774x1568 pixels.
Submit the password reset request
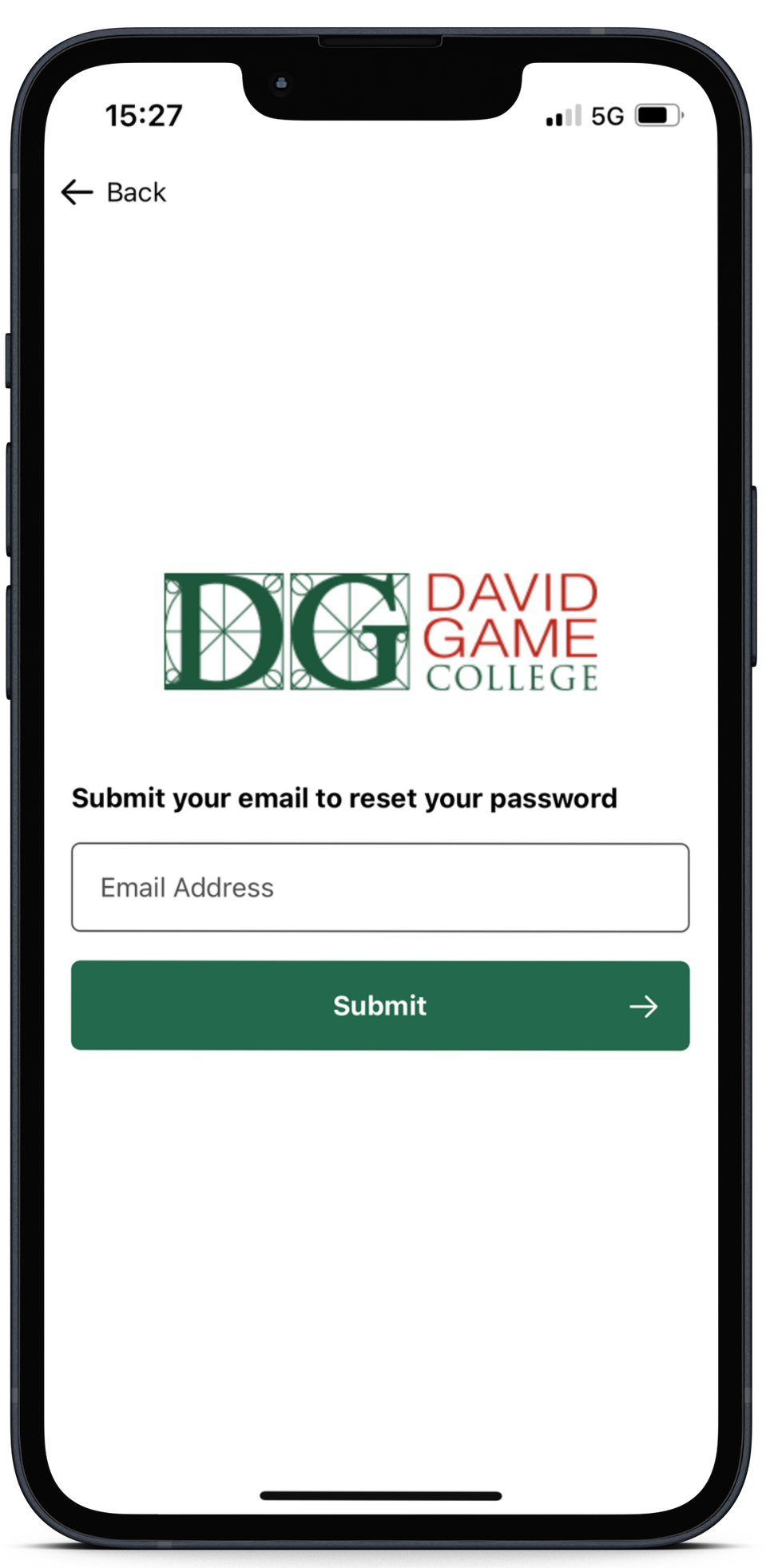(x=380, y=1005)
